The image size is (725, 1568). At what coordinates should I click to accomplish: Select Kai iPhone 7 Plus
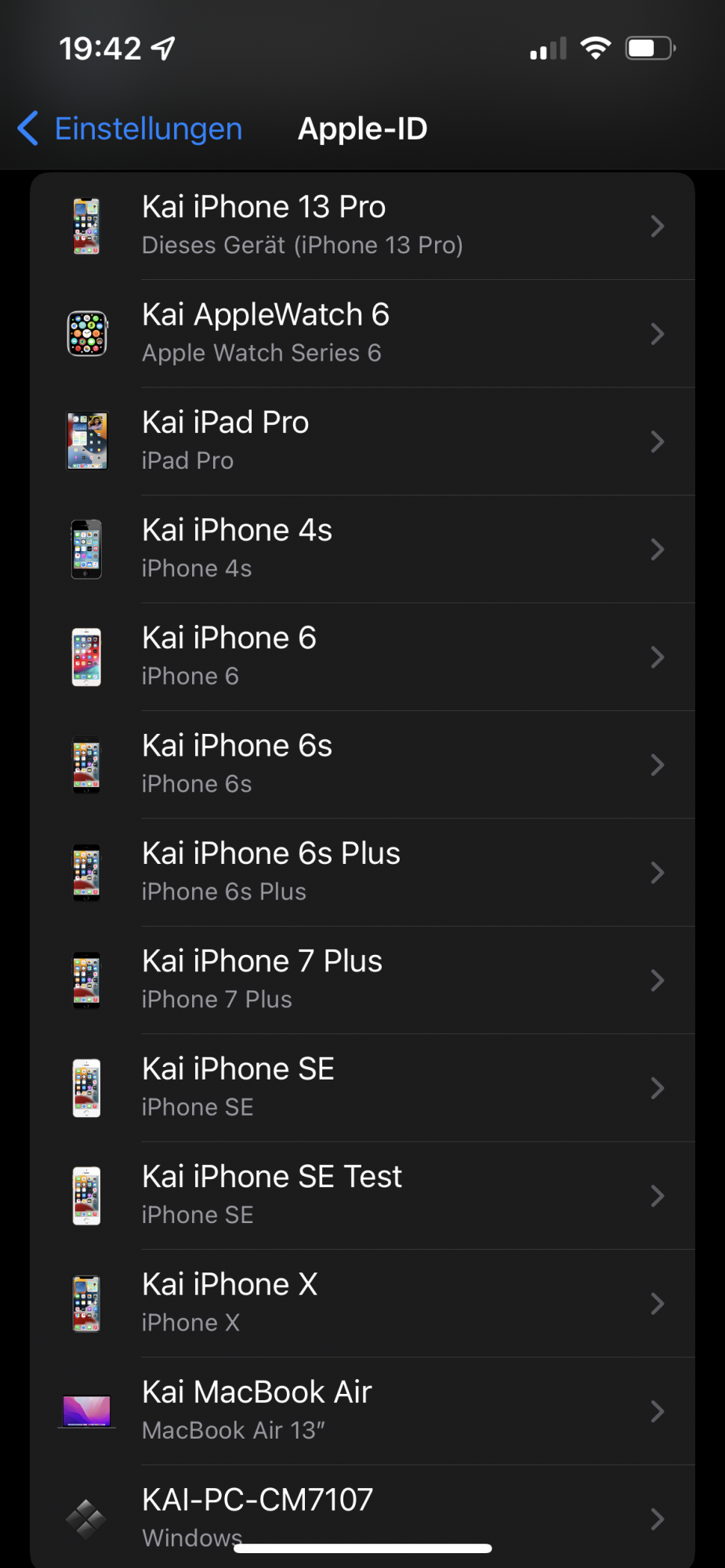pos(362,980)
